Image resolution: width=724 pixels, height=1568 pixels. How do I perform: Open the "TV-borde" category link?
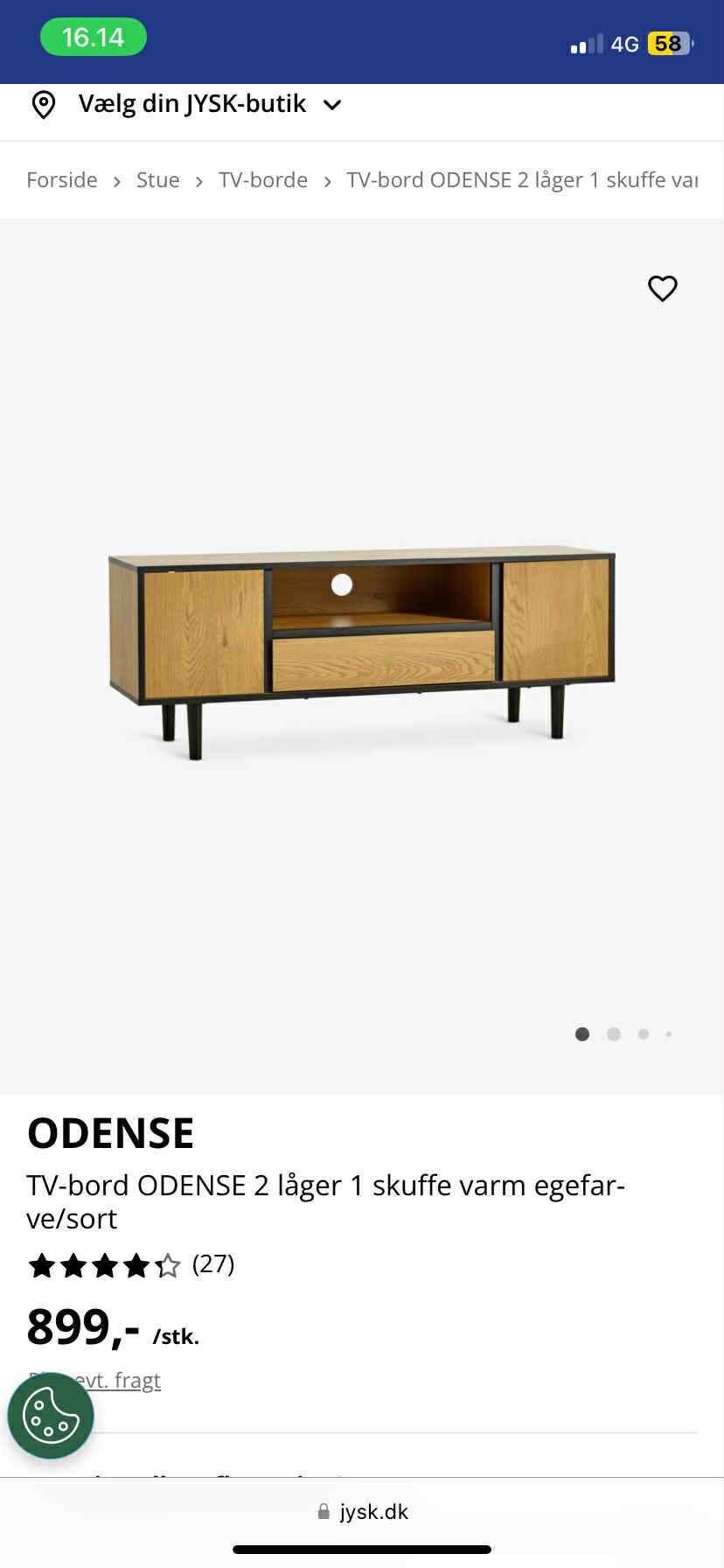(262, 179)
